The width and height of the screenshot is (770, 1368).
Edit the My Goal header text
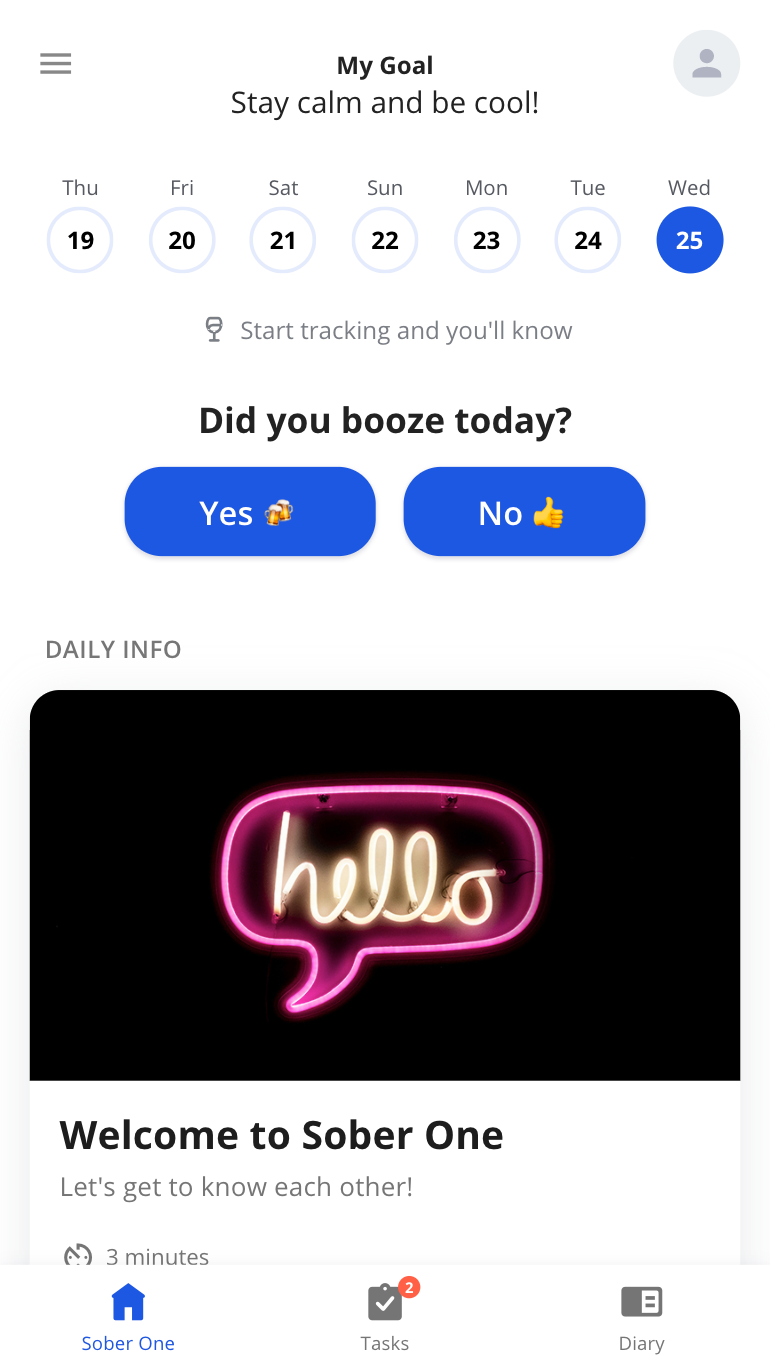385,86
